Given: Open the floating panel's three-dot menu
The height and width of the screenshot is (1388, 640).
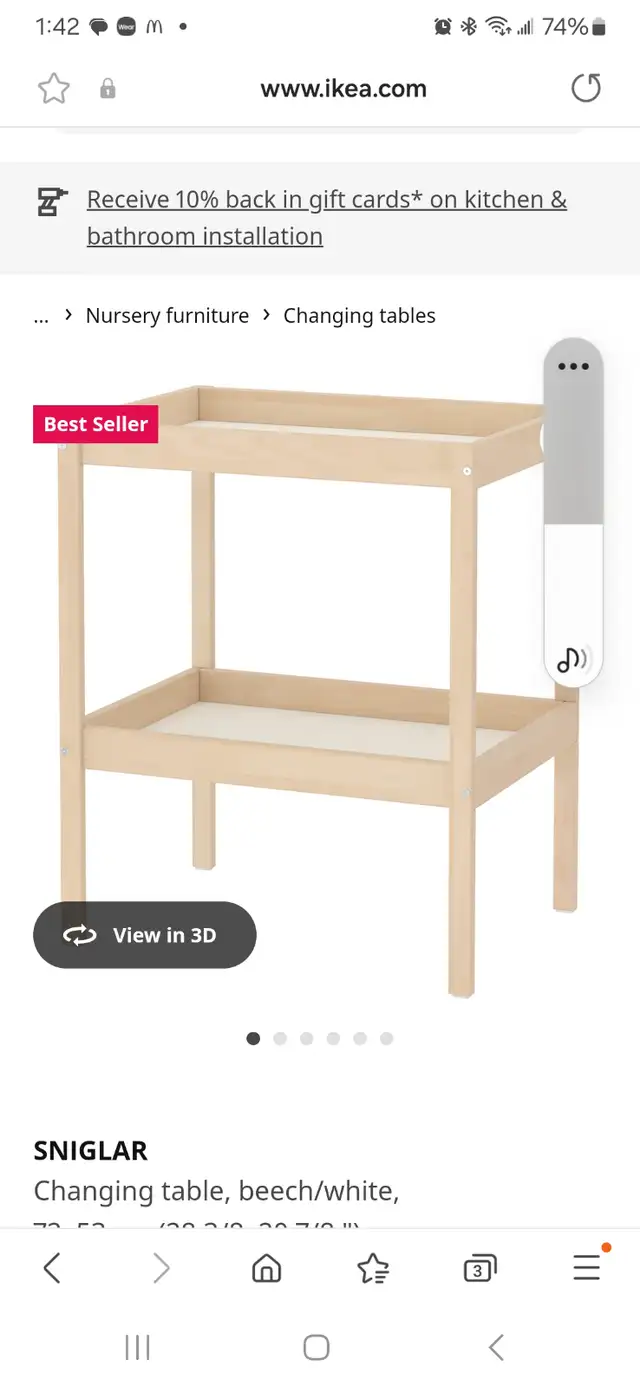Looking at the screenshot, I should 573,366.
